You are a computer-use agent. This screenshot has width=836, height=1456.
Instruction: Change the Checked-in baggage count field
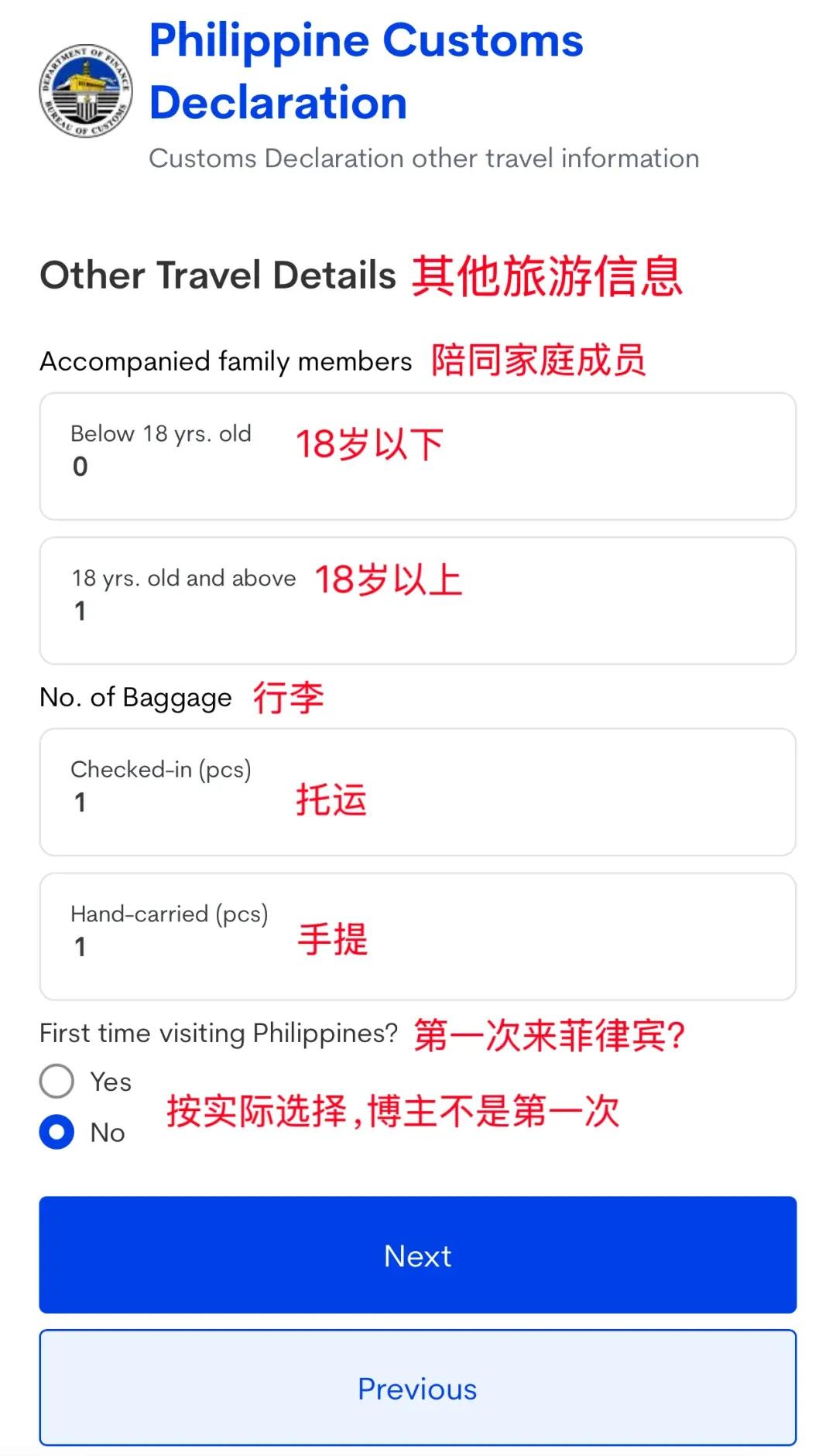(418, 792)
